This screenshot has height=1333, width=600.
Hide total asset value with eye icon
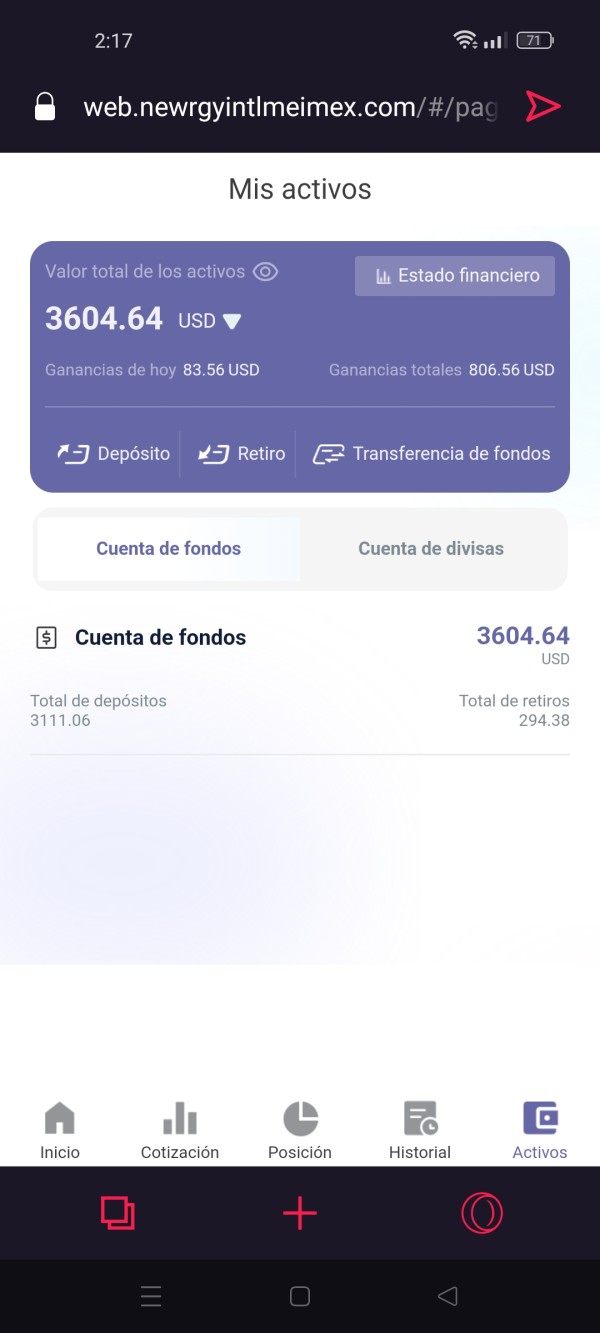265,271
